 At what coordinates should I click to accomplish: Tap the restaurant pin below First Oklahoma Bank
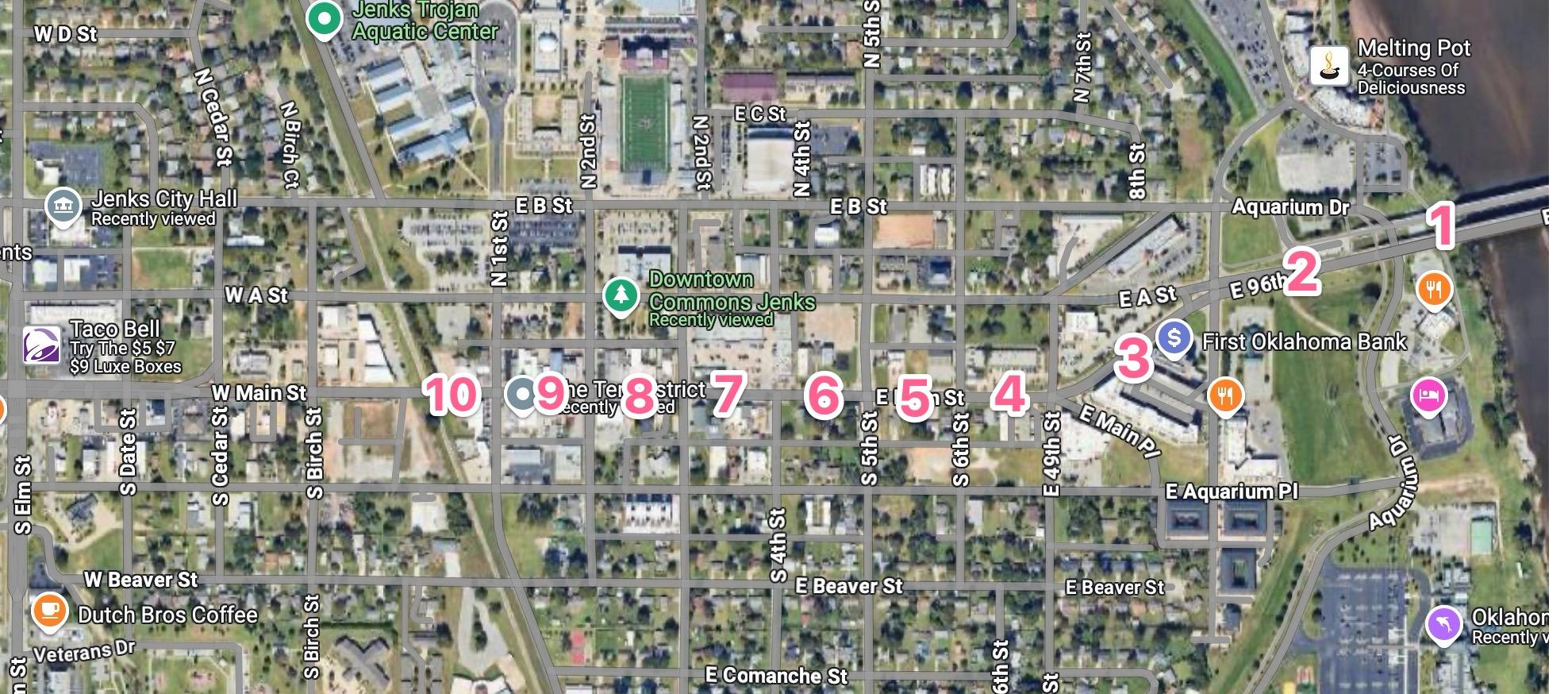point(1226,395)
